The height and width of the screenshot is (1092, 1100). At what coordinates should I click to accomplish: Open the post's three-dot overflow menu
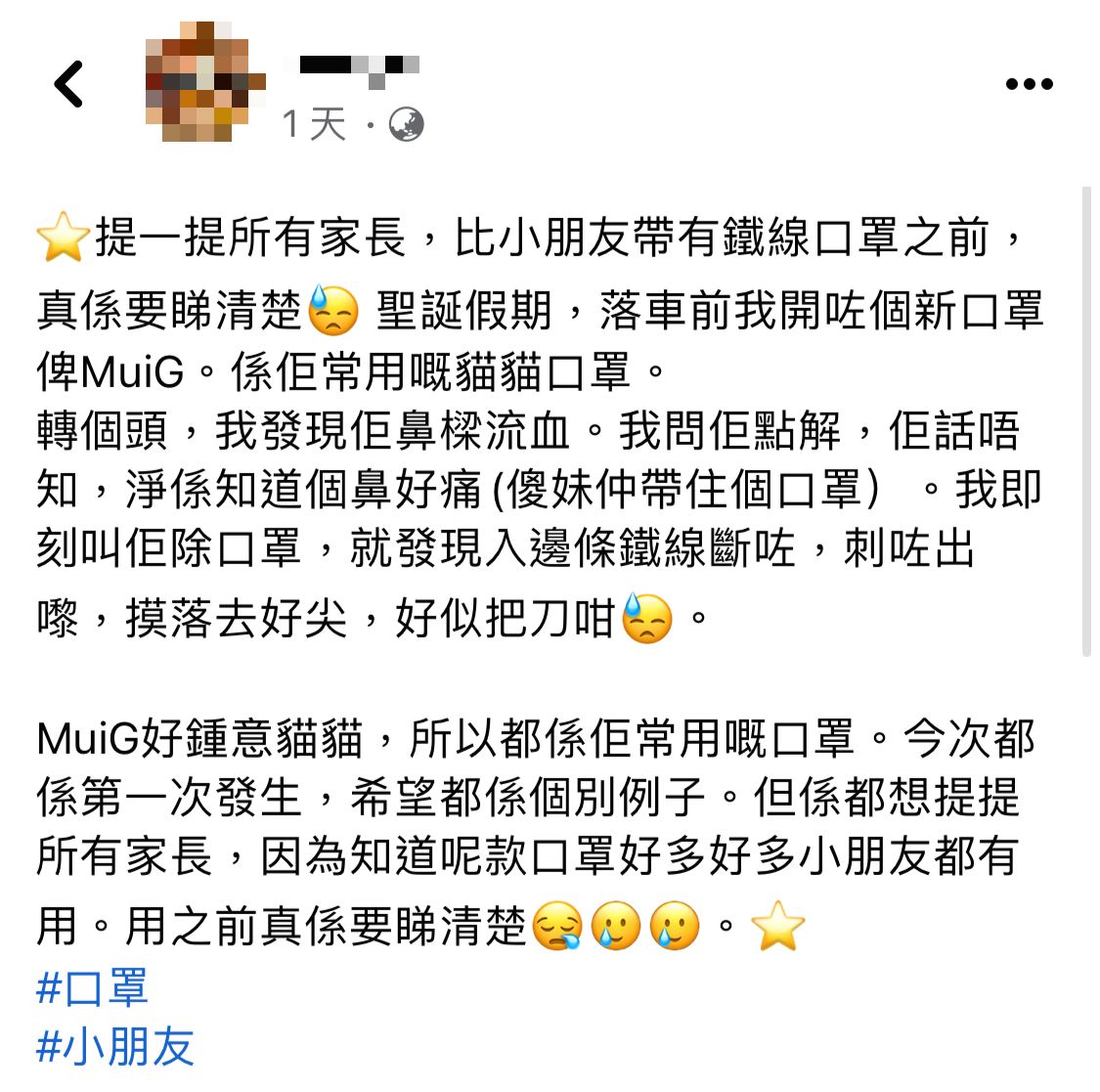click(x=1029, y=84)
